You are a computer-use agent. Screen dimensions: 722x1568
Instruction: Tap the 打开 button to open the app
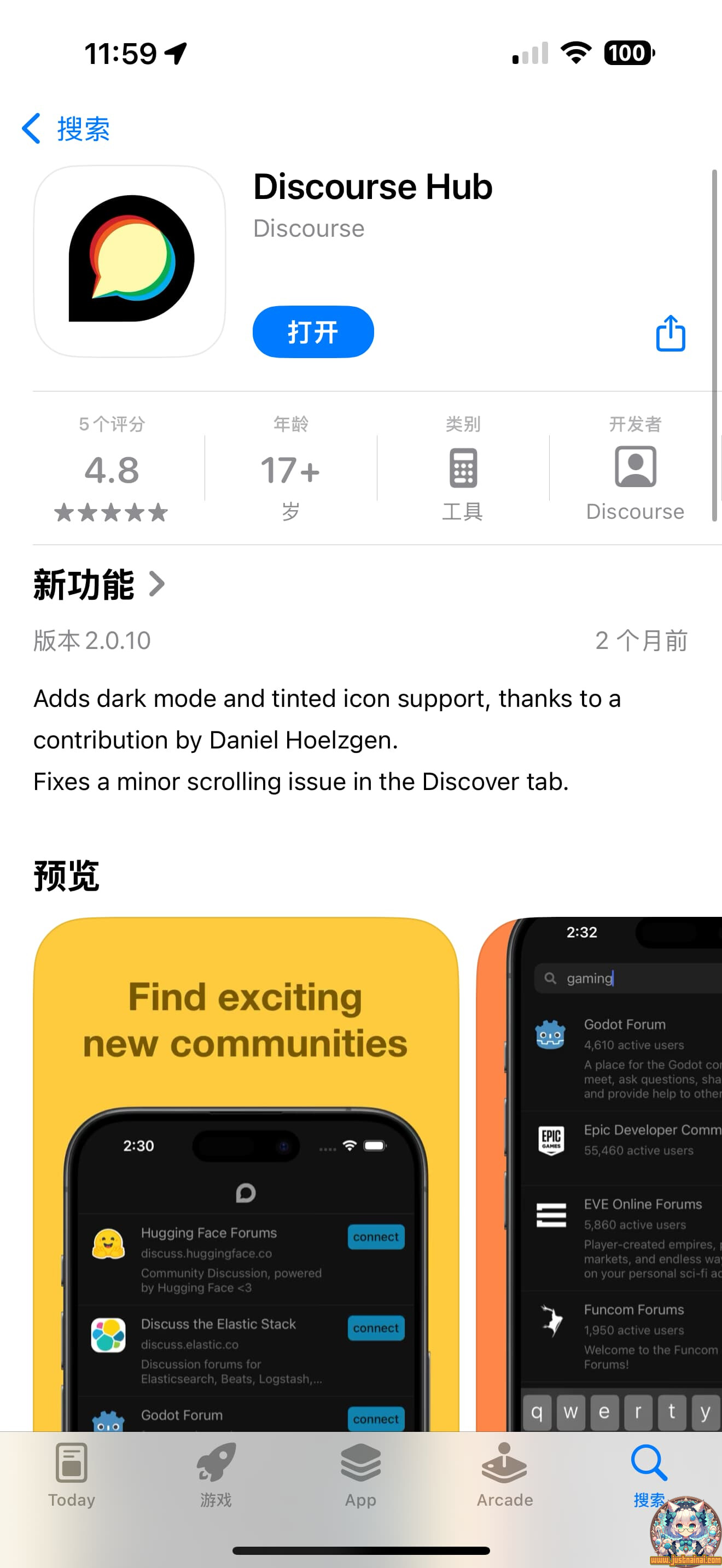pos(313,332)
